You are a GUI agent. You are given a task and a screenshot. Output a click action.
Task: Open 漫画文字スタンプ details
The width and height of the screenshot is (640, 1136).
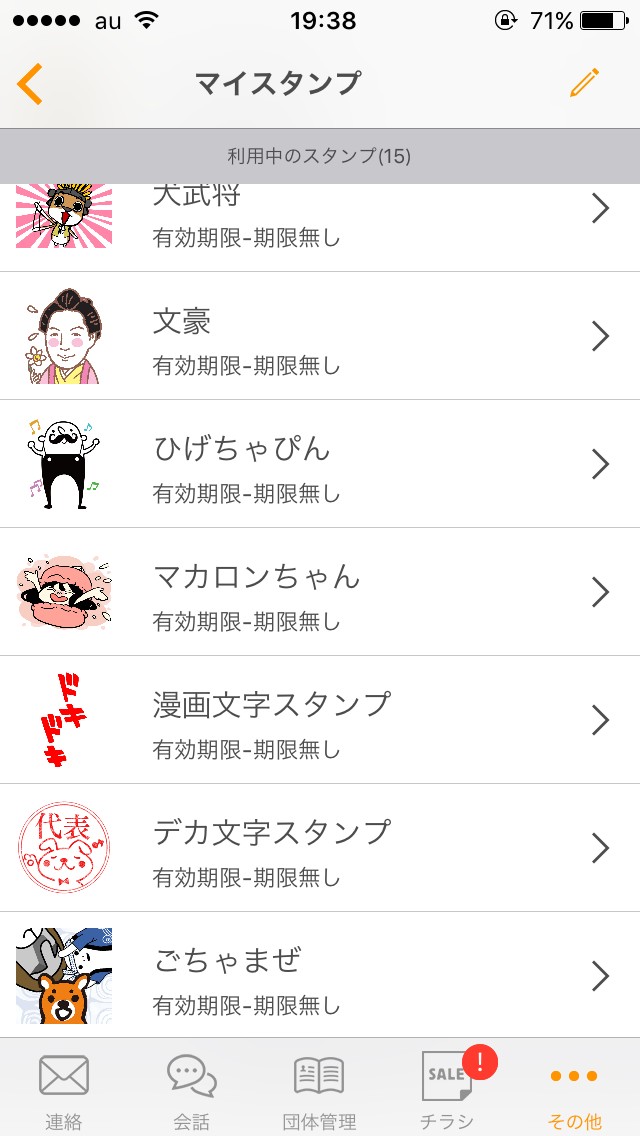[x=320, y=720]
